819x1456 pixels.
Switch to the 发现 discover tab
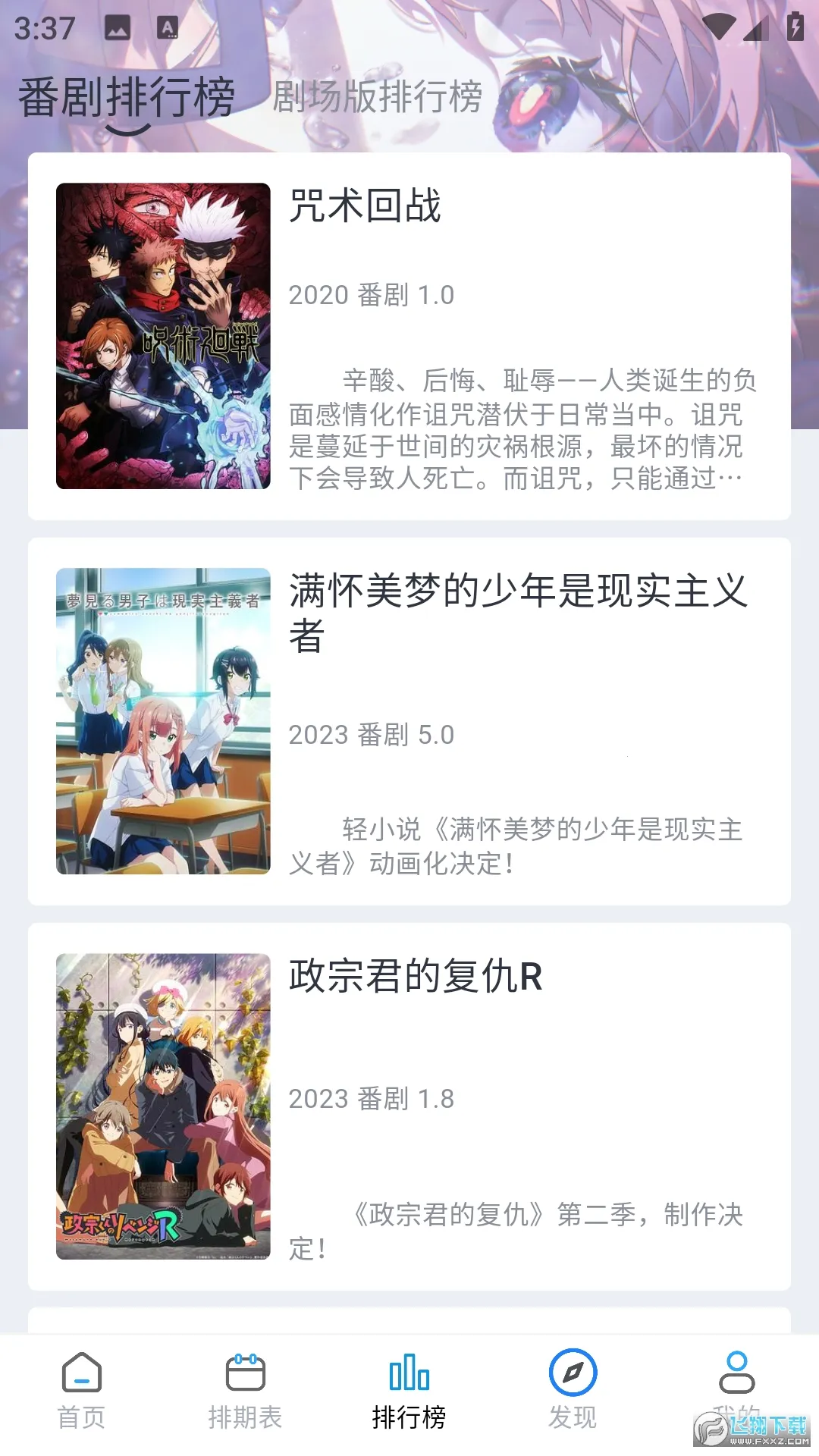click(x=573, y=1392)
